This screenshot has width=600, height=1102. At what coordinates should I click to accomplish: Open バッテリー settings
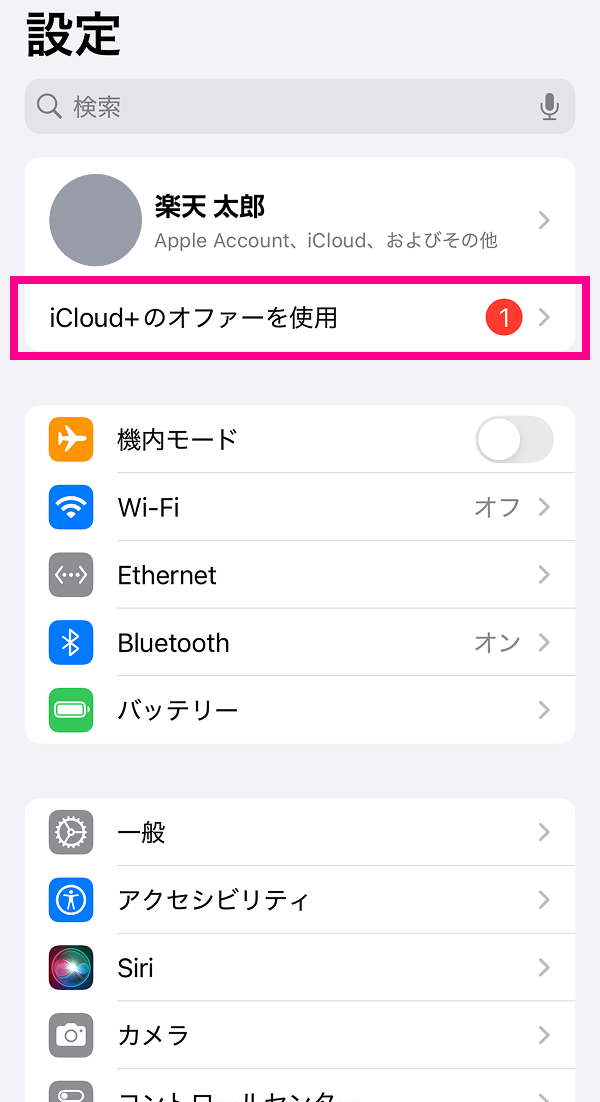click(x=300, y=710)
